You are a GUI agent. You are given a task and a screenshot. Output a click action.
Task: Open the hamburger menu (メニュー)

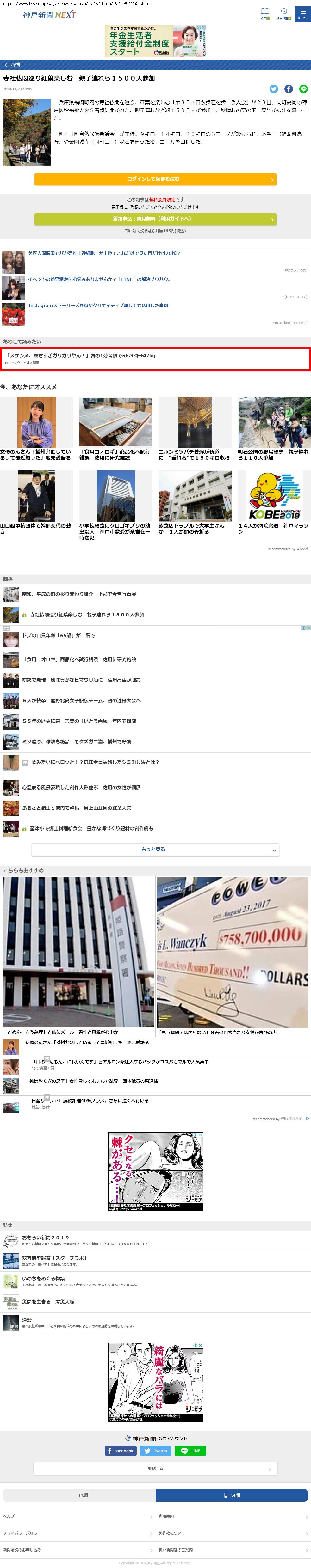pyautogui.click(x=302, y=13)
